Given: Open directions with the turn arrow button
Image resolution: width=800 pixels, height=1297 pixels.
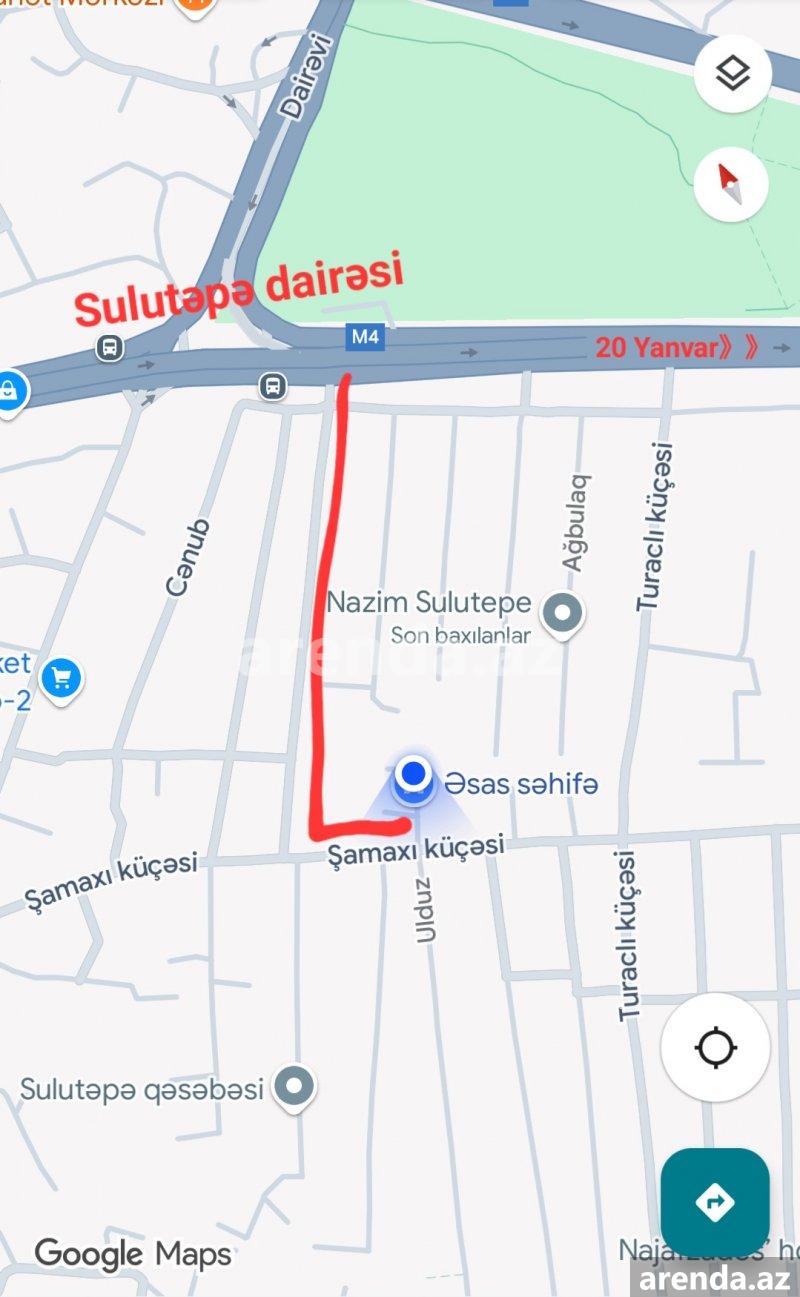Looking at the screenshot, I should (715, 1201).
